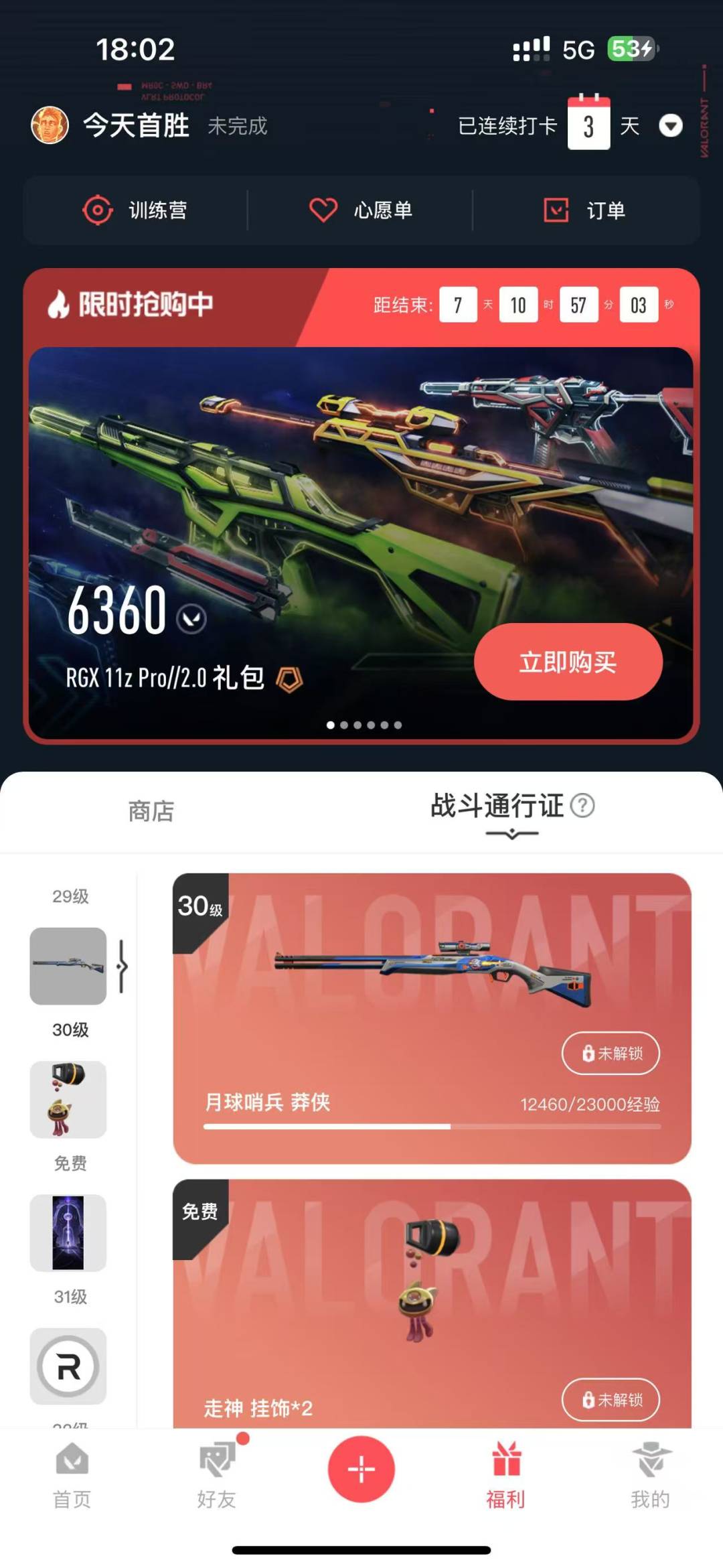
Task: Tap the red plus create button
Action: (x=361, y=1469)
